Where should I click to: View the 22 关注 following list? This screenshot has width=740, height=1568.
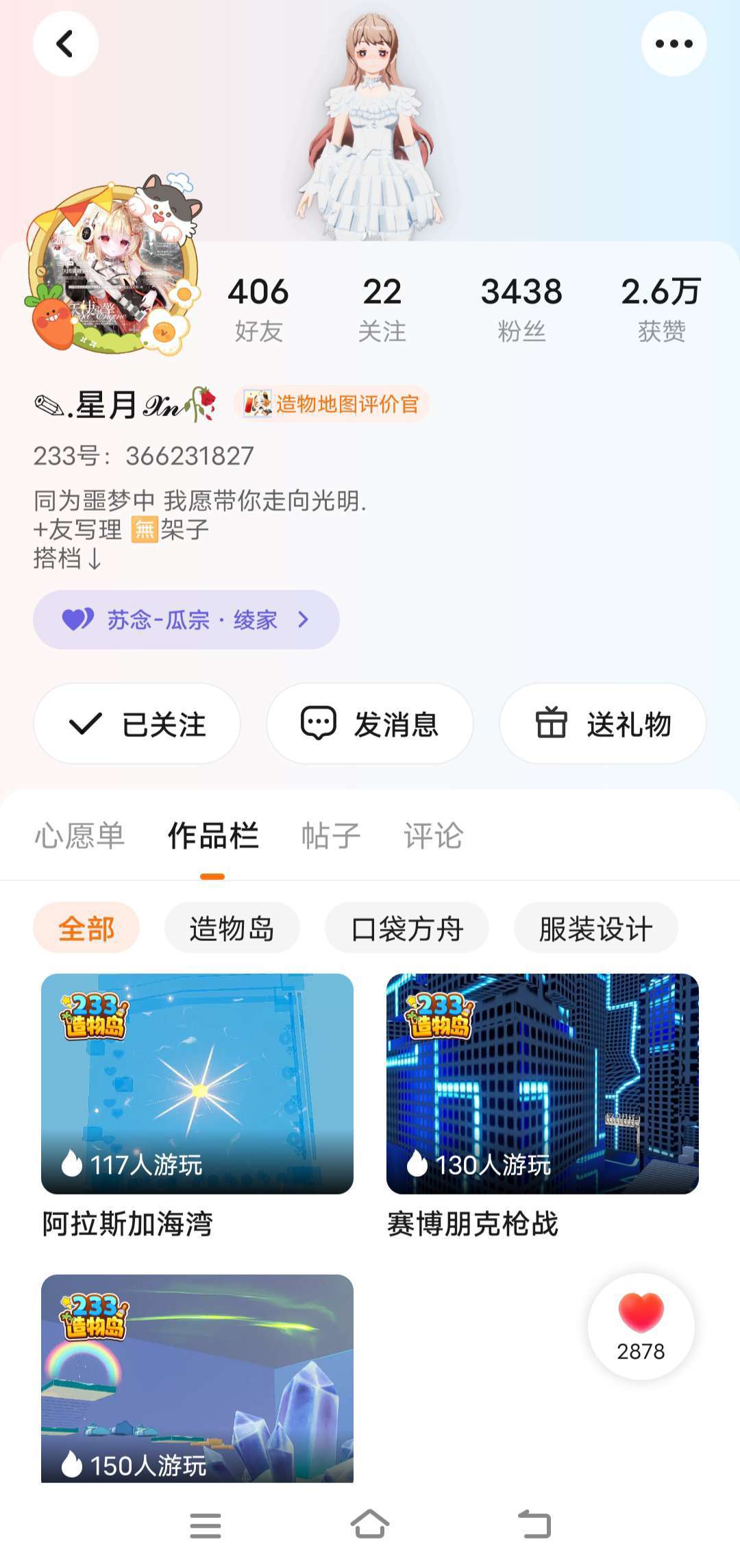[382, 308]
